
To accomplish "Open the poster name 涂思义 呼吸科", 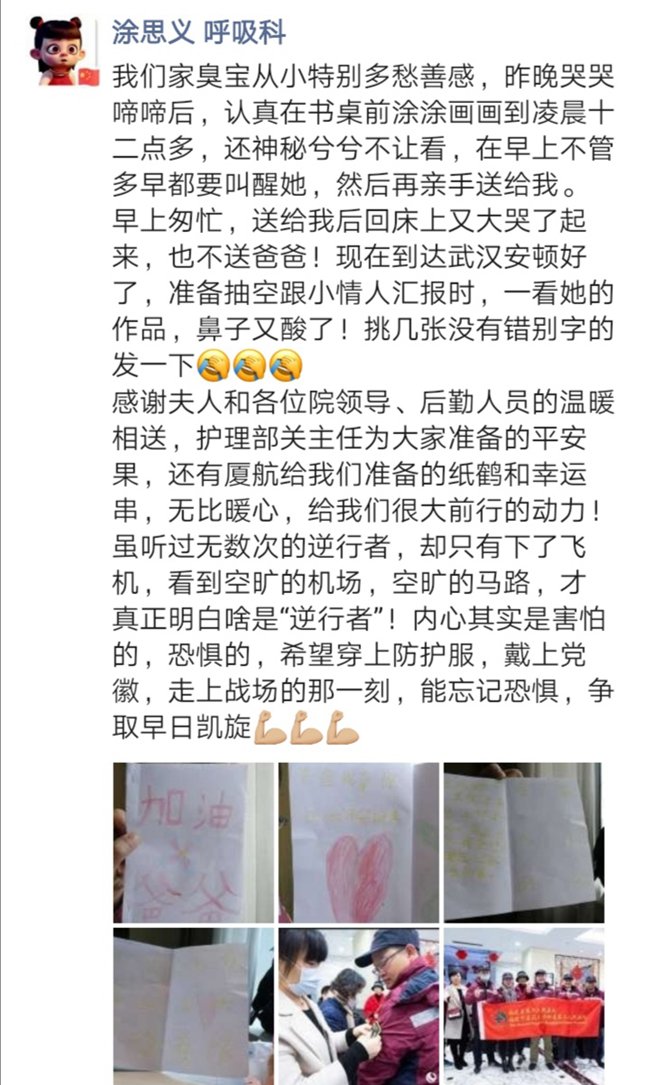I will pyautogui.click(x=198, y=32).
